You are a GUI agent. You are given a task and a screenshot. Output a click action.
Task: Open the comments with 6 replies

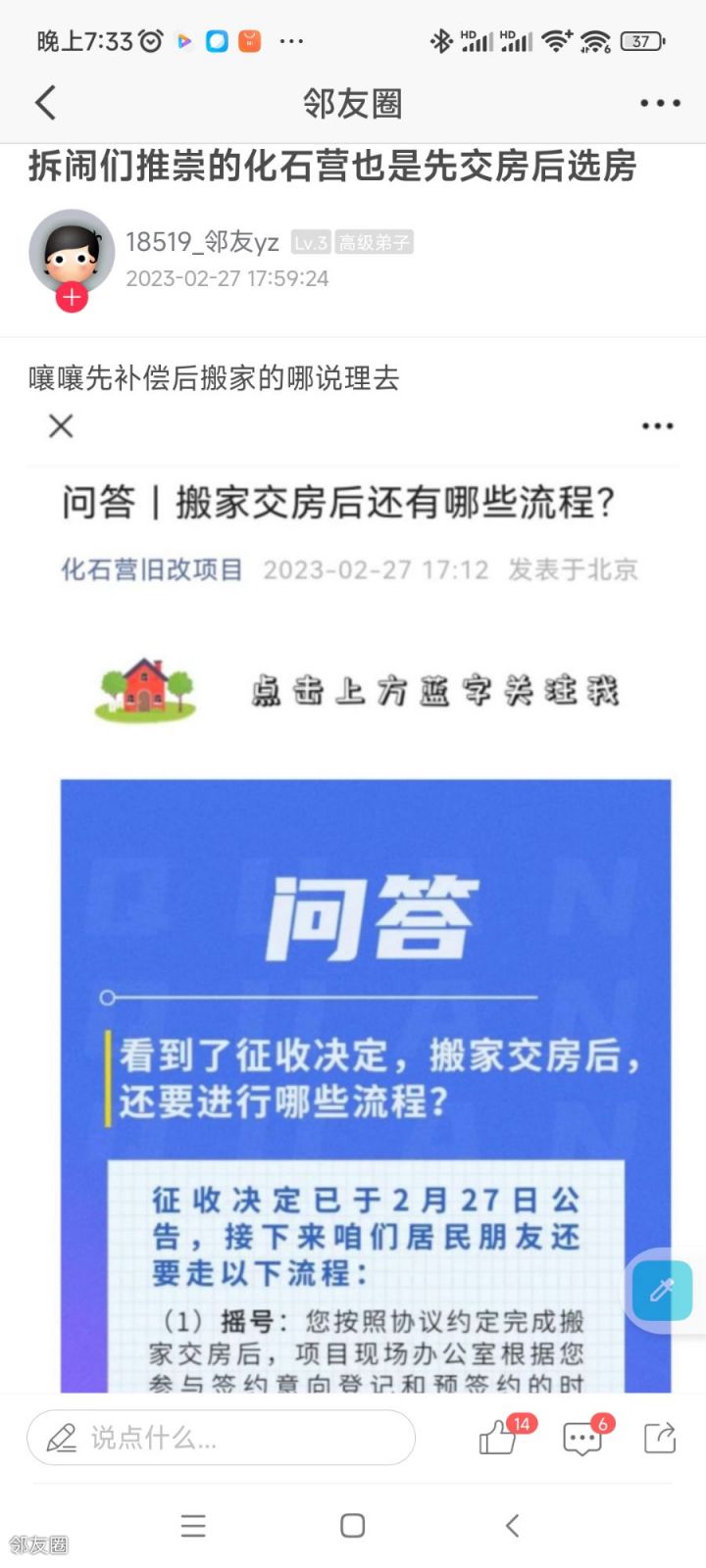tap(582, 1438)
